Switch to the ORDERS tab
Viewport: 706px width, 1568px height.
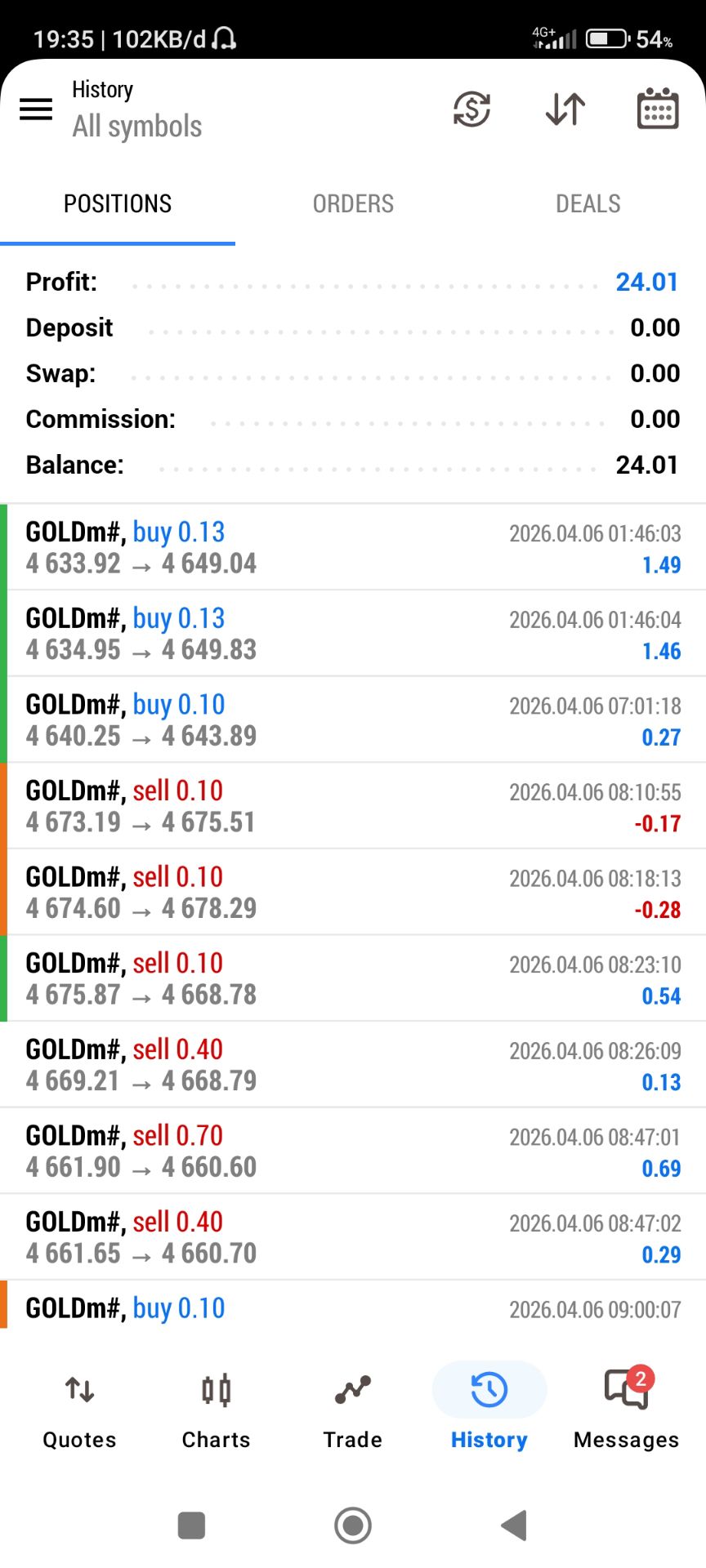[353, 203]
